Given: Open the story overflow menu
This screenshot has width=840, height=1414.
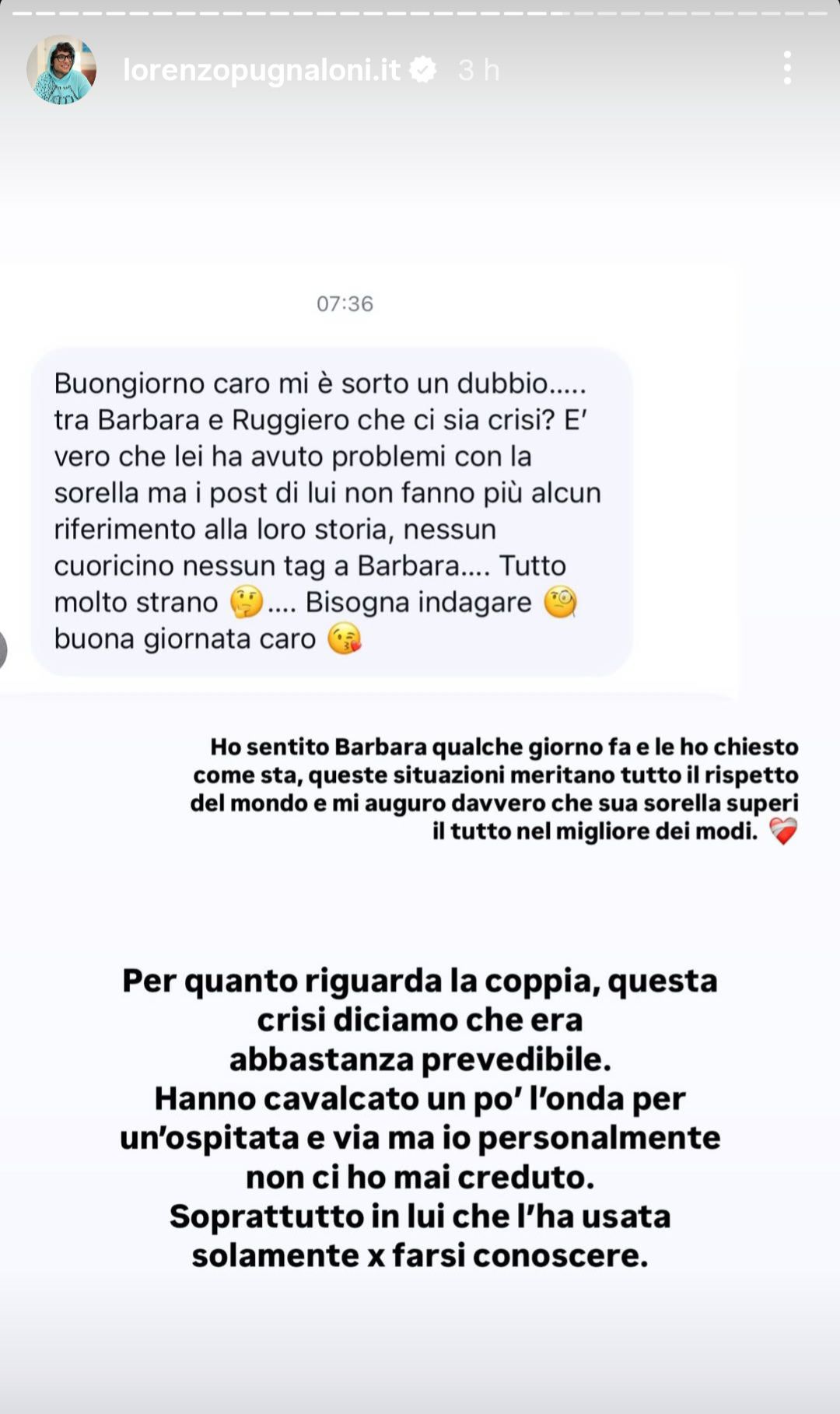Looking at the screenshot, I should coord(787,68).
